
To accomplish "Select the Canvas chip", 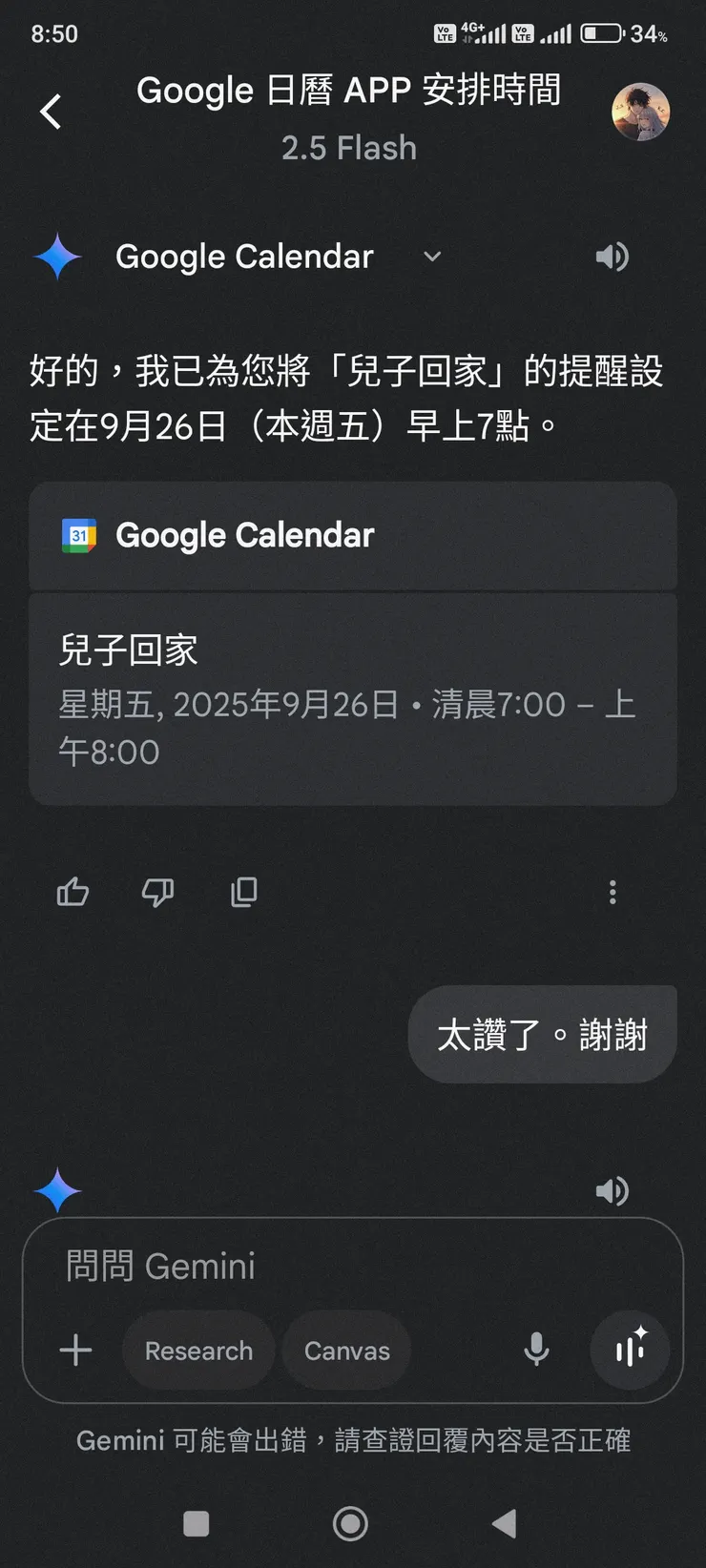I will click(346, 1350).
